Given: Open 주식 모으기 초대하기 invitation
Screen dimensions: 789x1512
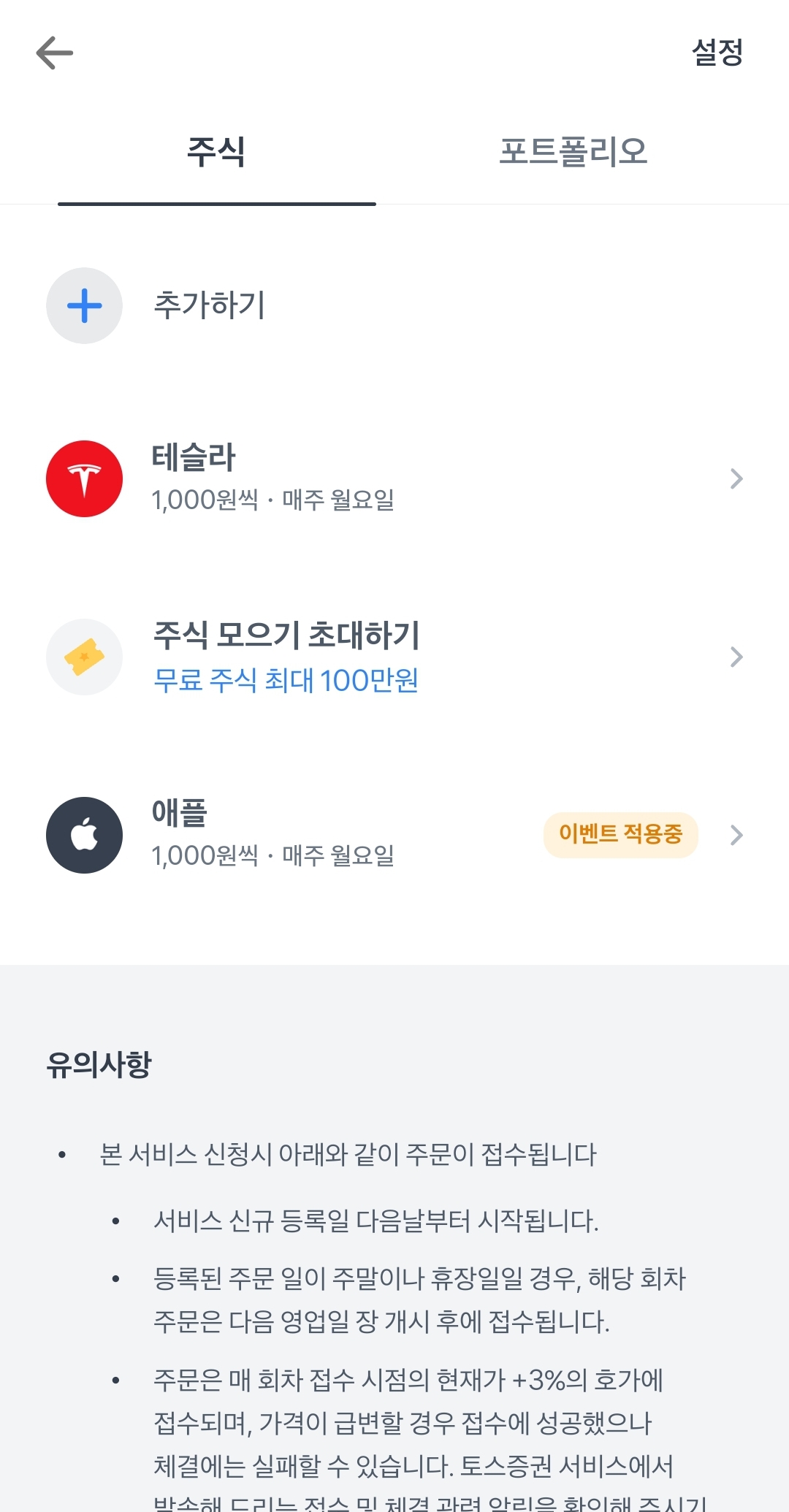Looking at the screenshot, I should (x=394, y=657).
